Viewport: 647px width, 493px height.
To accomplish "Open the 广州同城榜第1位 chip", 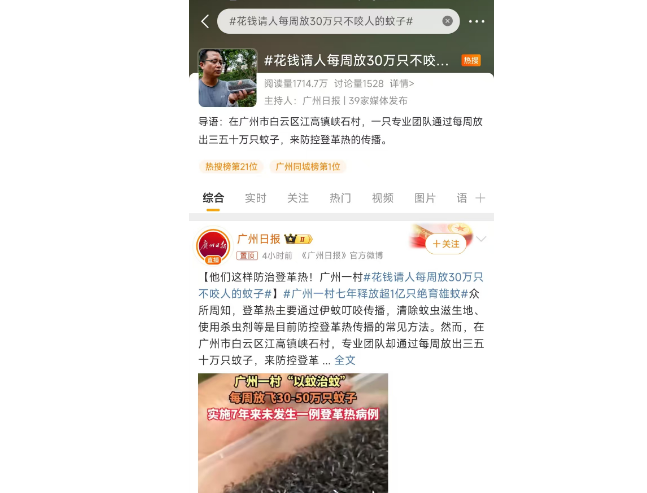I will tap(308, 167).
